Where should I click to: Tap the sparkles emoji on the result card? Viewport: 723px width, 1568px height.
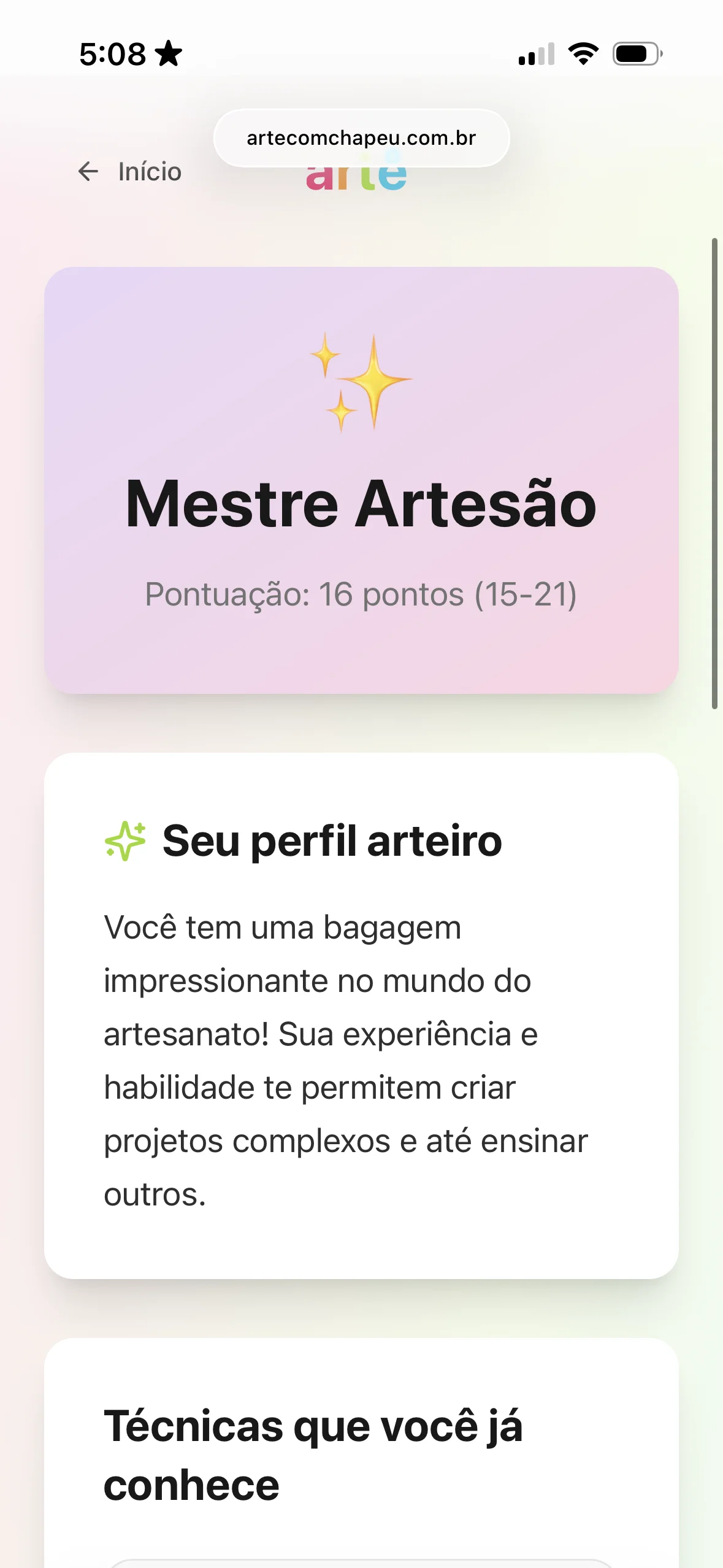tap(361, 380)
